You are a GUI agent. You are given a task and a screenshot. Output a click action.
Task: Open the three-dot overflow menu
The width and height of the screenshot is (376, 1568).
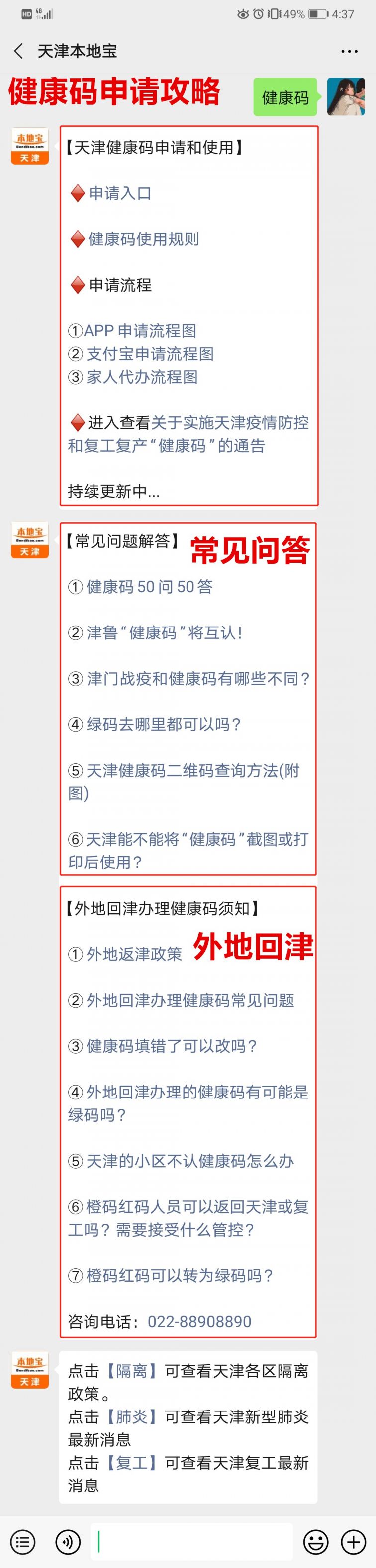(349, 51)
